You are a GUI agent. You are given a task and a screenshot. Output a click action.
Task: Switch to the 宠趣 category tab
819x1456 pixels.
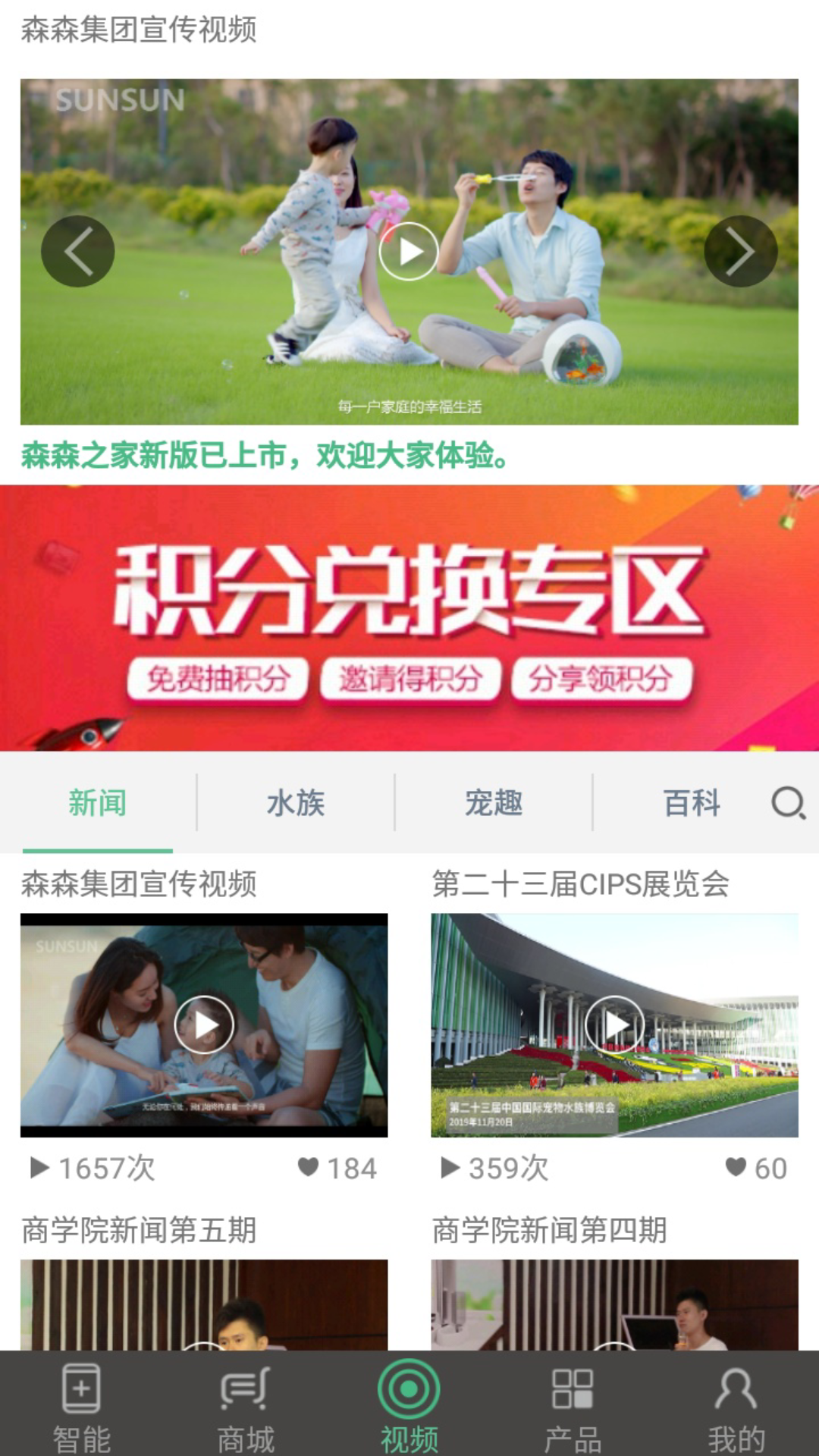[494, 802]
